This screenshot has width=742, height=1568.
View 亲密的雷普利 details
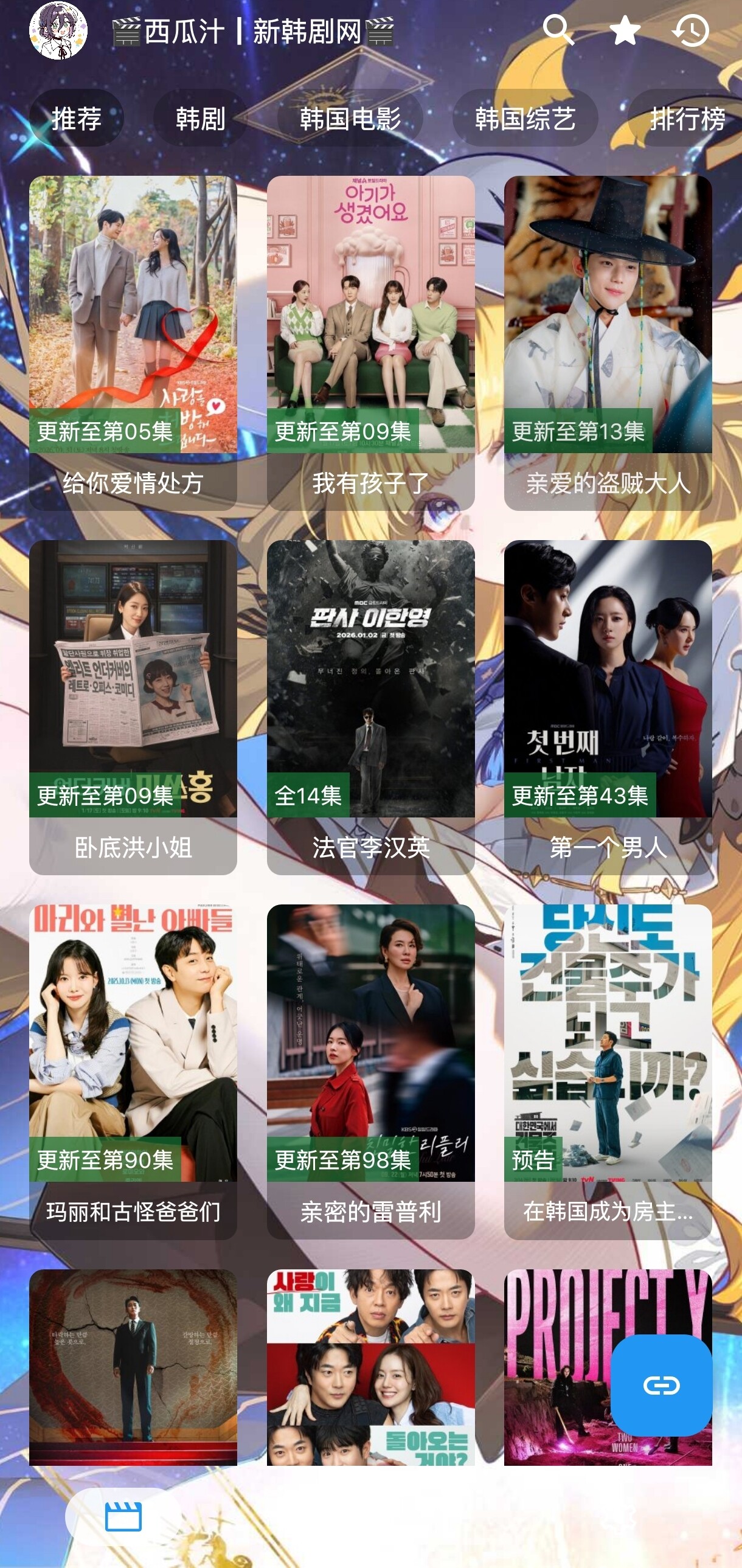(370, 1072)
